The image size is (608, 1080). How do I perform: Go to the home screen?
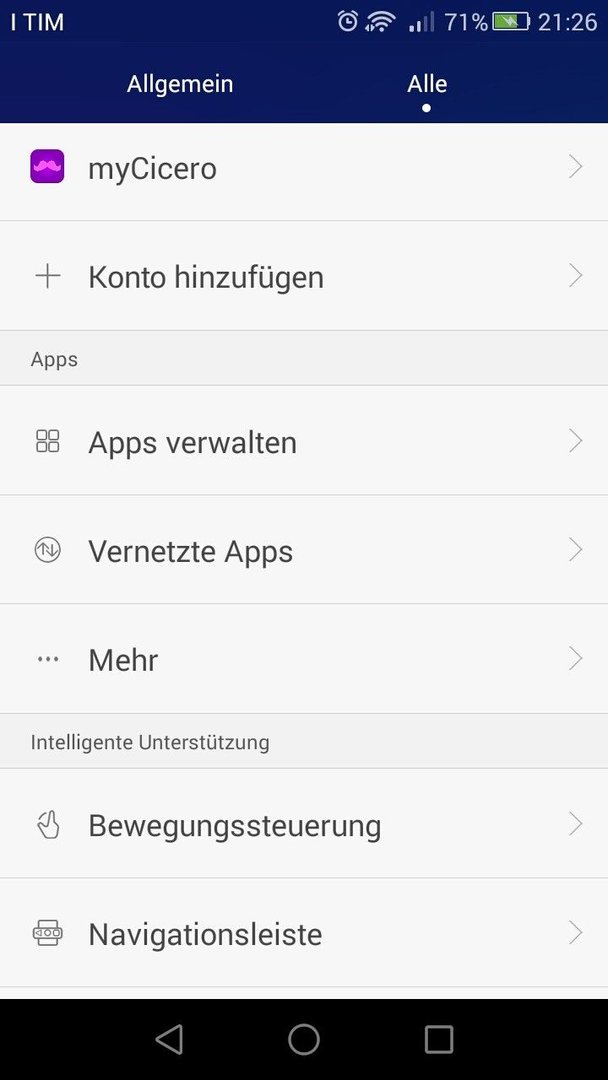click(x=304, y=1039)
